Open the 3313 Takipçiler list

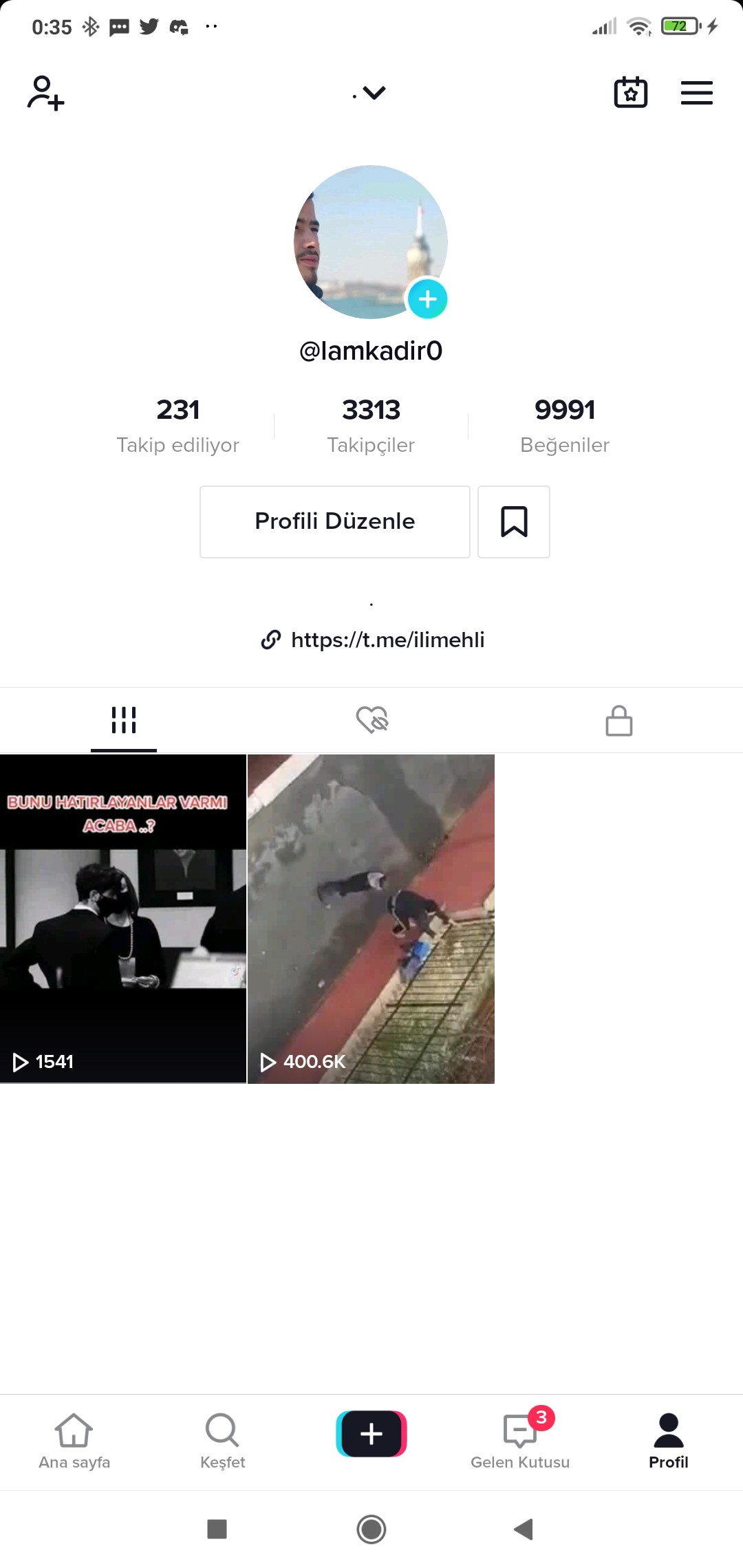[x=371, y=426]
